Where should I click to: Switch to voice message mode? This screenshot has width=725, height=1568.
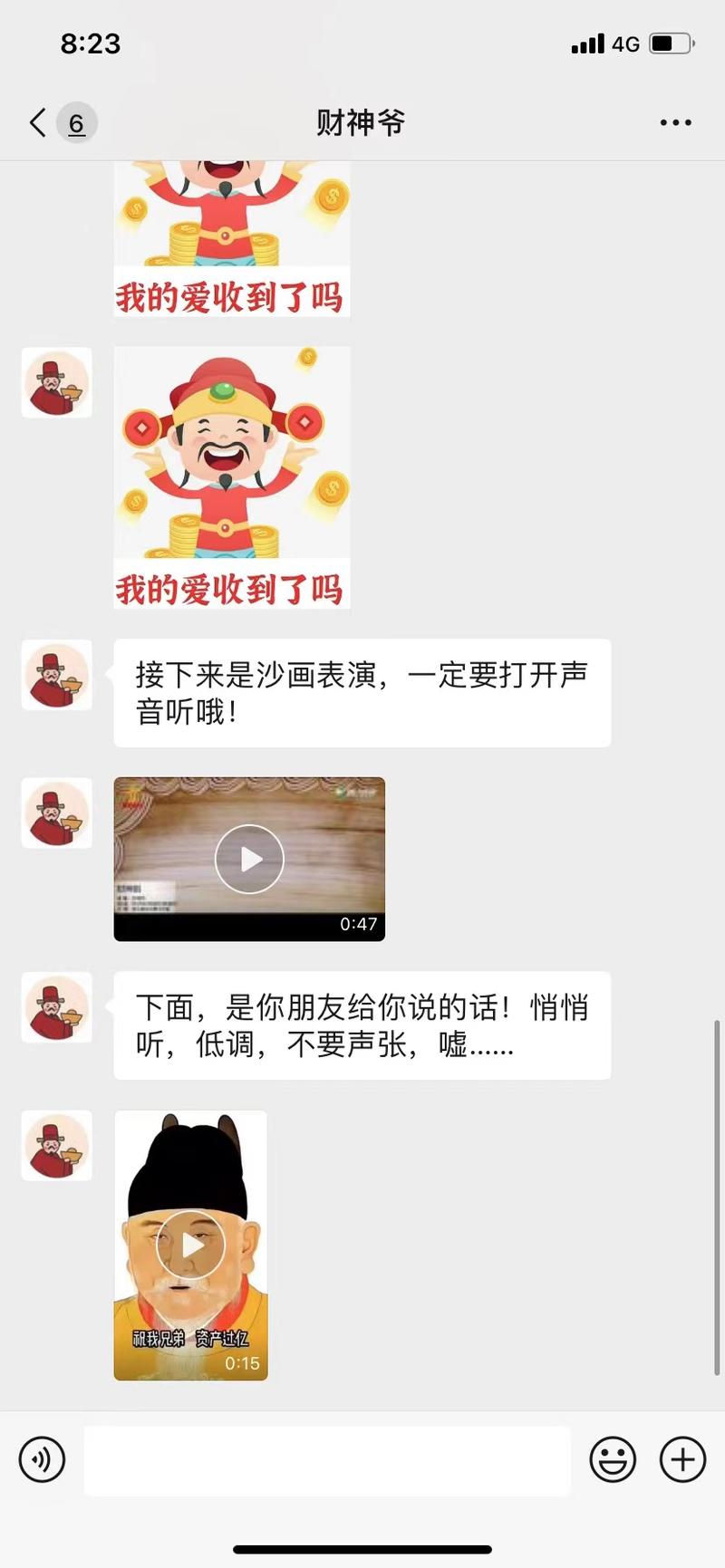42,1460
